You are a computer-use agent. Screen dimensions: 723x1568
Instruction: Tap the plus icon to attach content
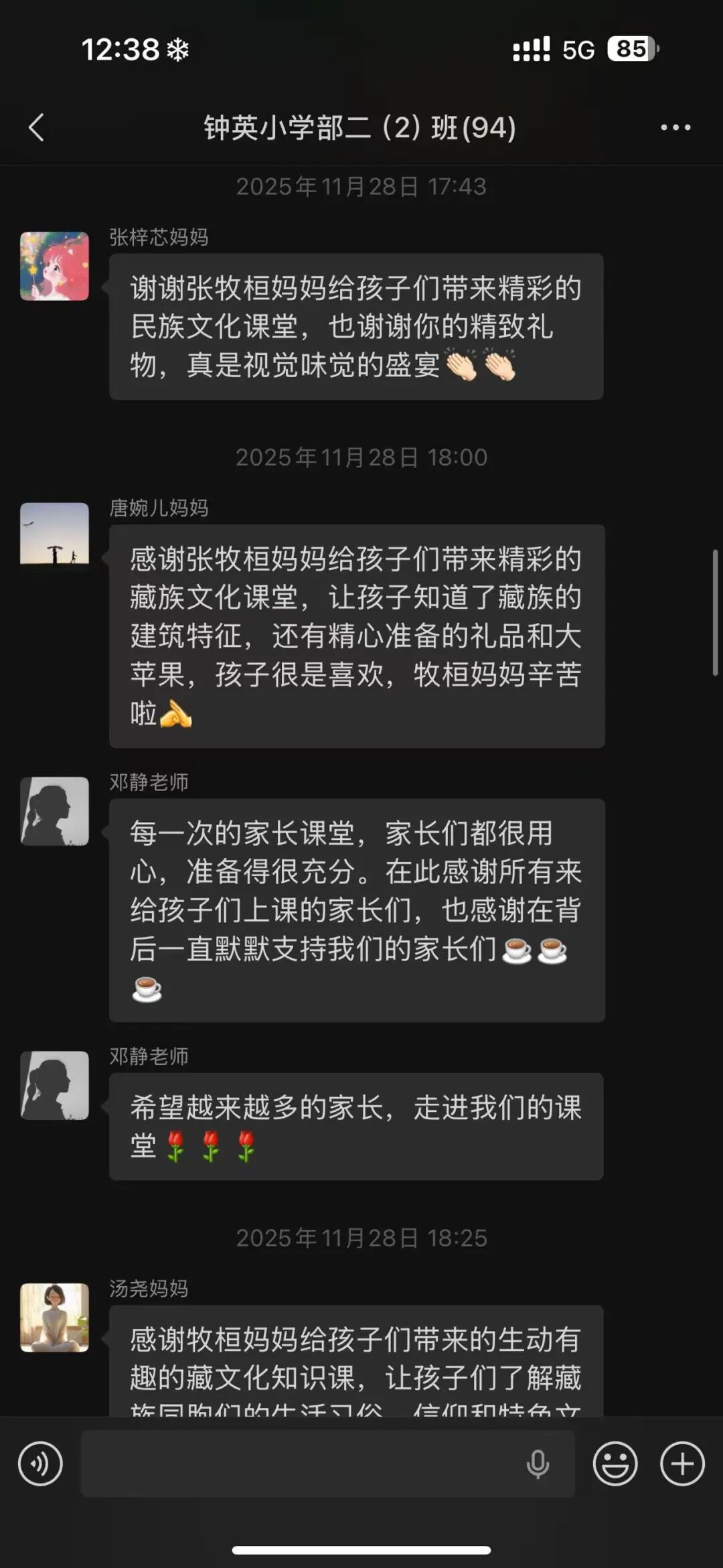[683, 1464]
